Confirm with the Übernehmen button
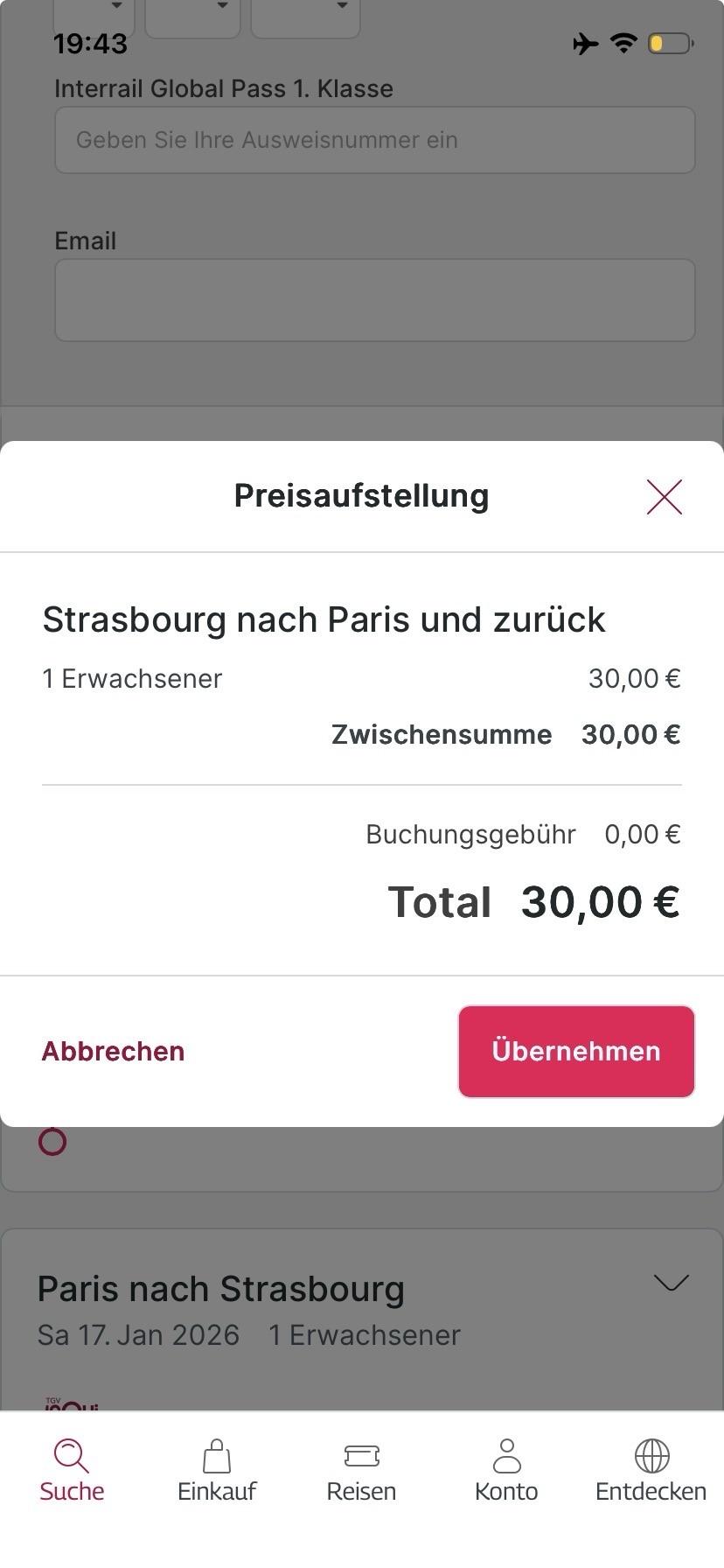This screenshot has height=1568, width=724. [576, 1051]
